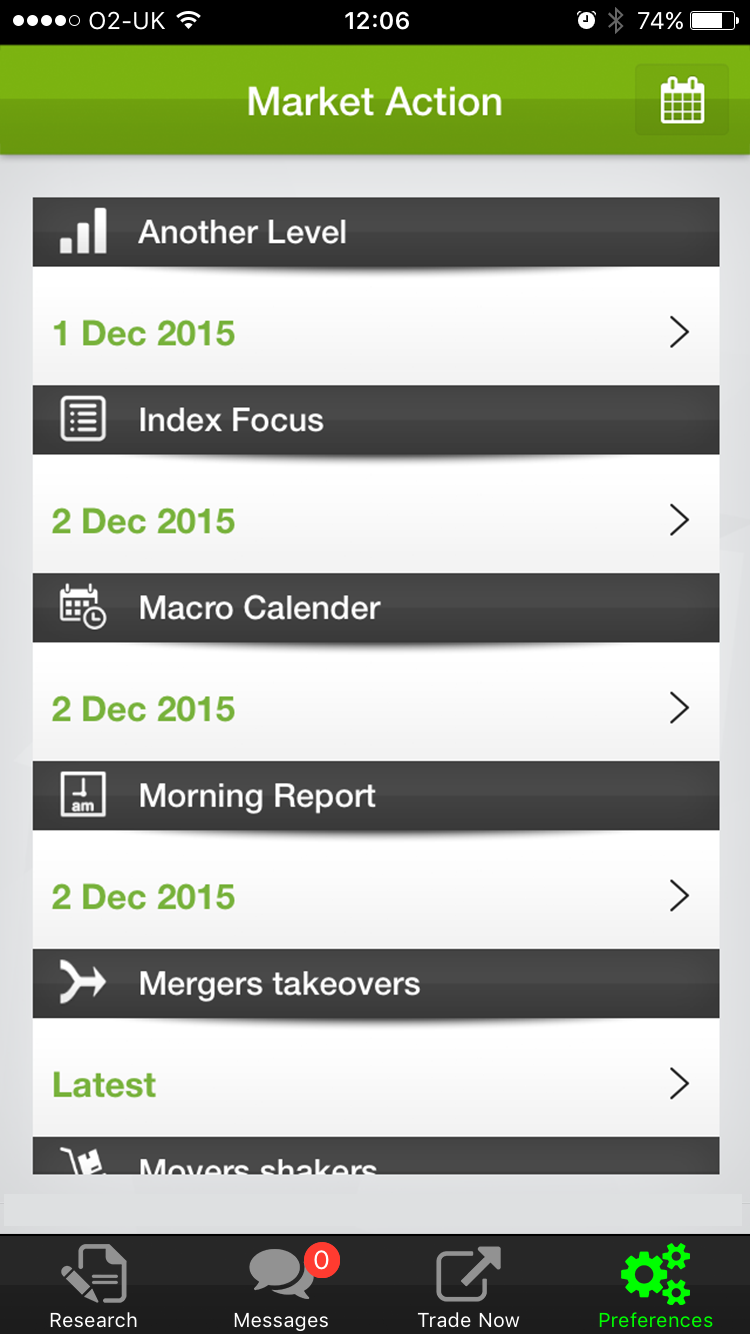The height and width of the screenshot is (1334, 750).
Task: Open the calendar icon in the header
Action: [x=682, y=101]
